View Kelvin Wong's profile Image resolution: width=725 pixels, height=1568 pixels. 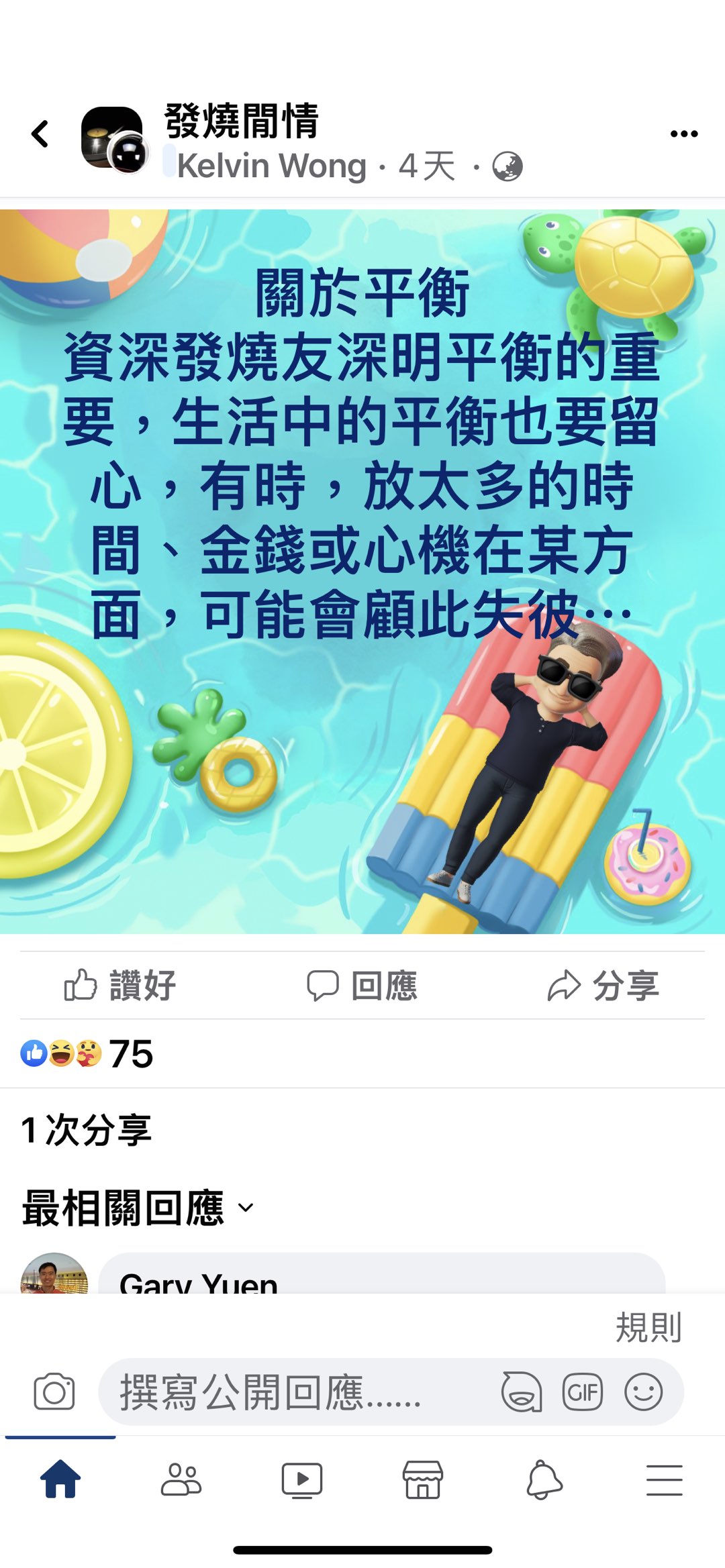click(x=271, y=166)
